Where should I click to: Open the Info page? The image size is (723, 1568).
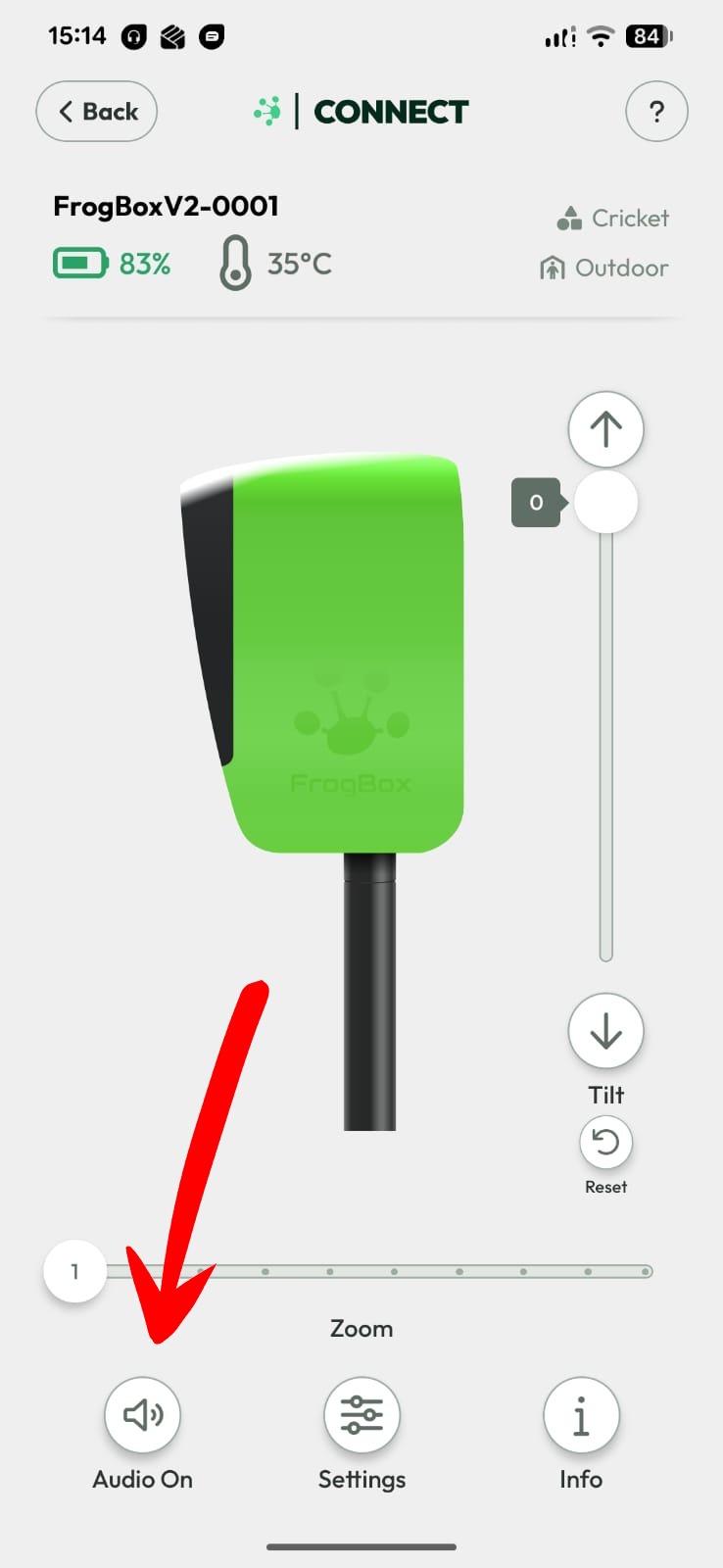pyautogui.click(x=581, y=1415)
